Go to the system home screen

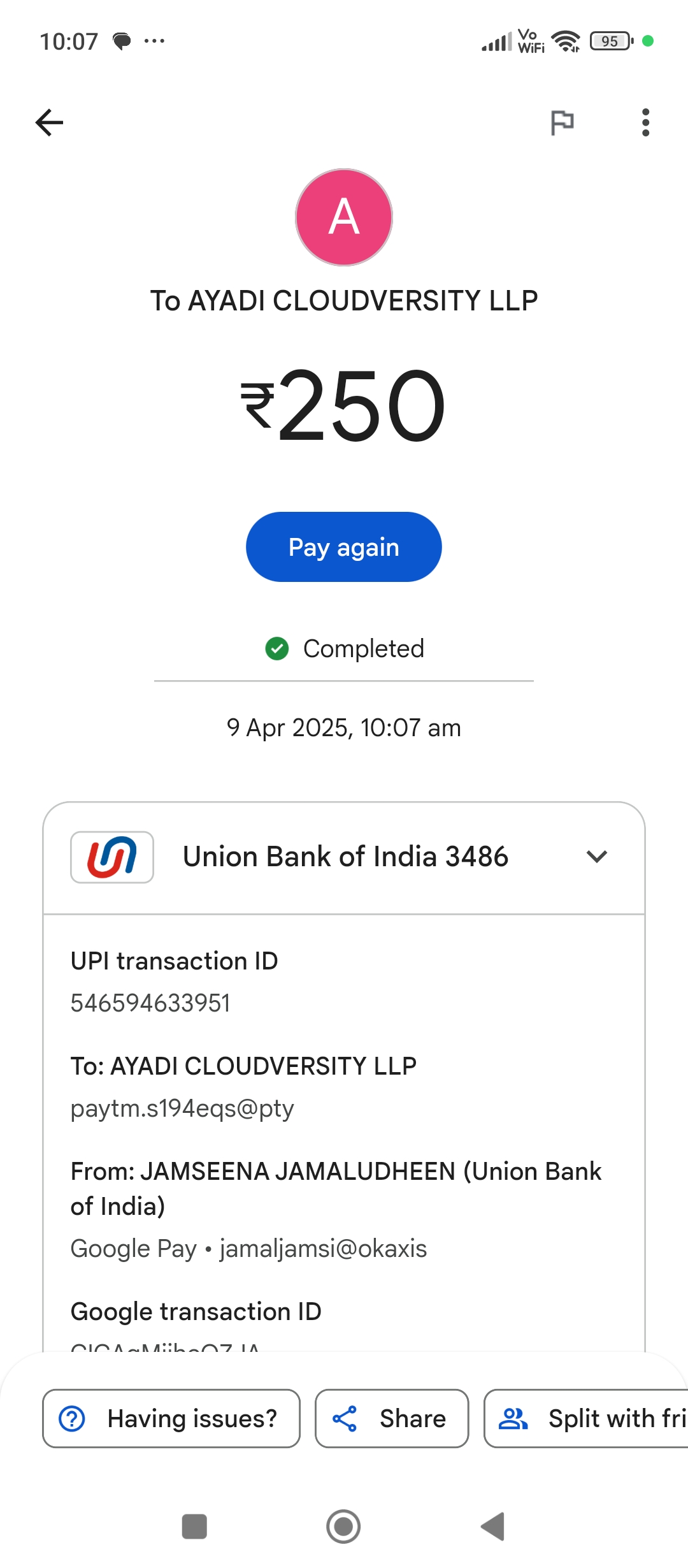tap(343, 1527)
